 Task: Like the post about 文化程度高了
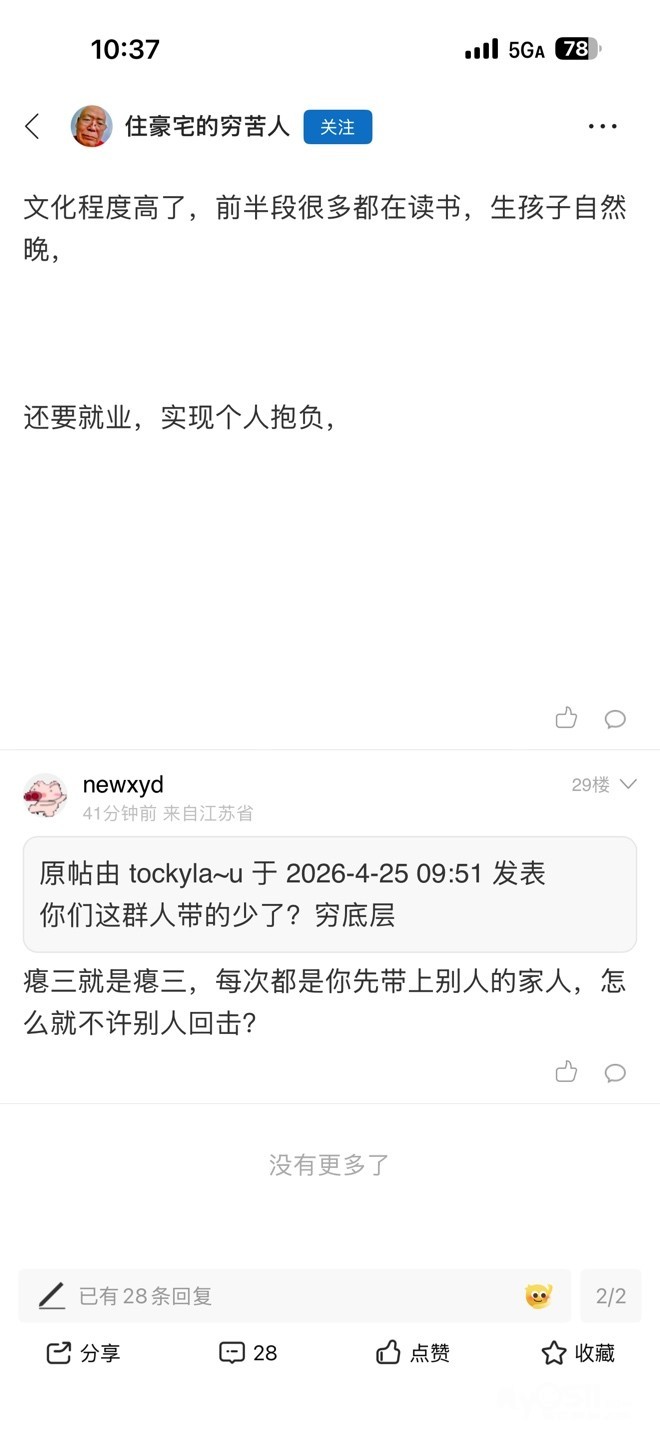pos(566,718)
